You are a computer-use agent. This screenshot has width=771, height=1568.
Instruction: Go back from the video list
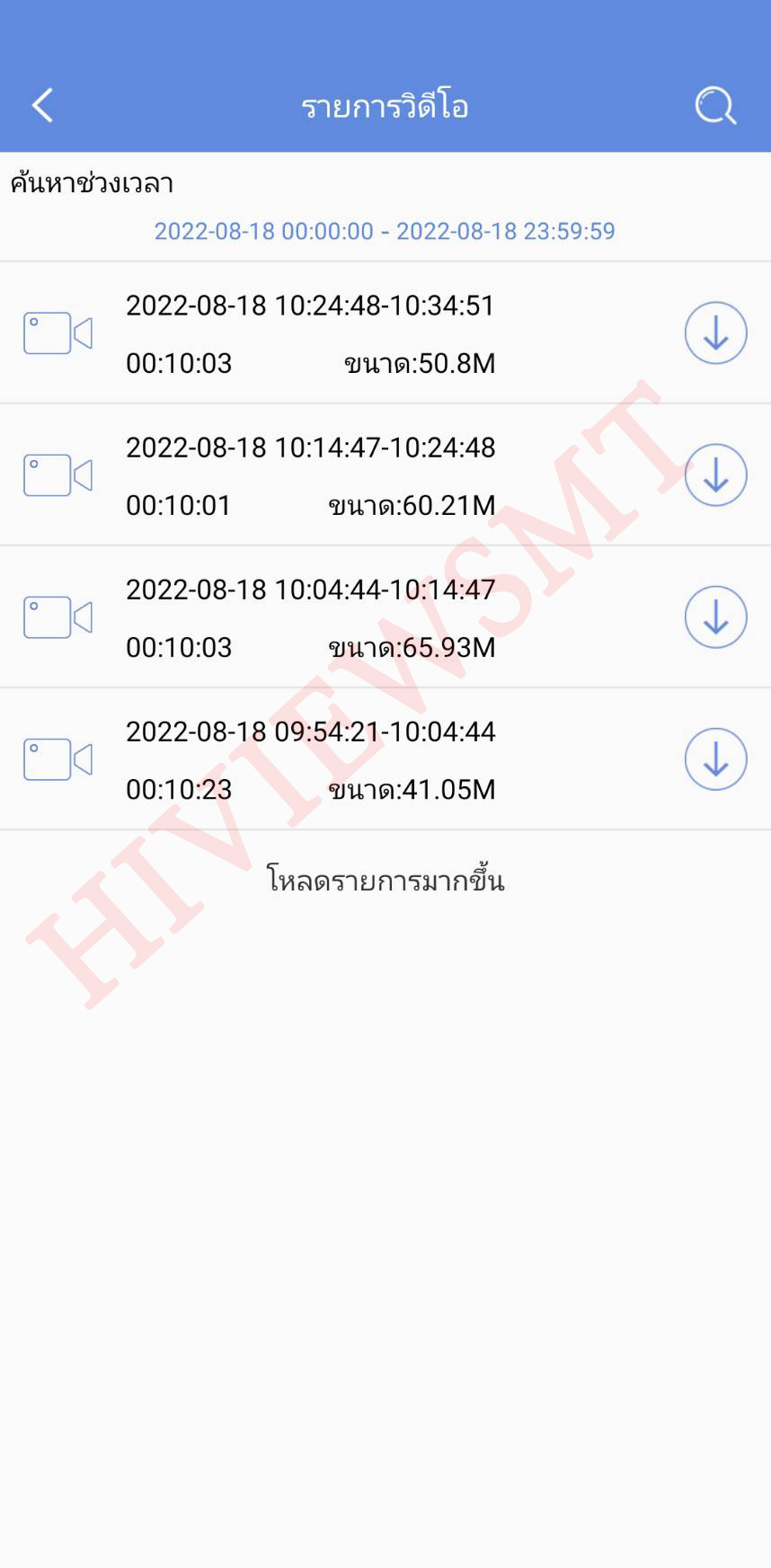click(43, 106)
